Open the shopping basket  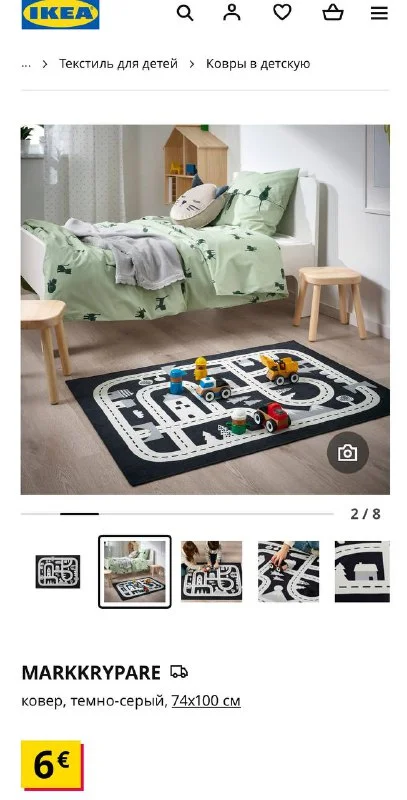point(333,12)
